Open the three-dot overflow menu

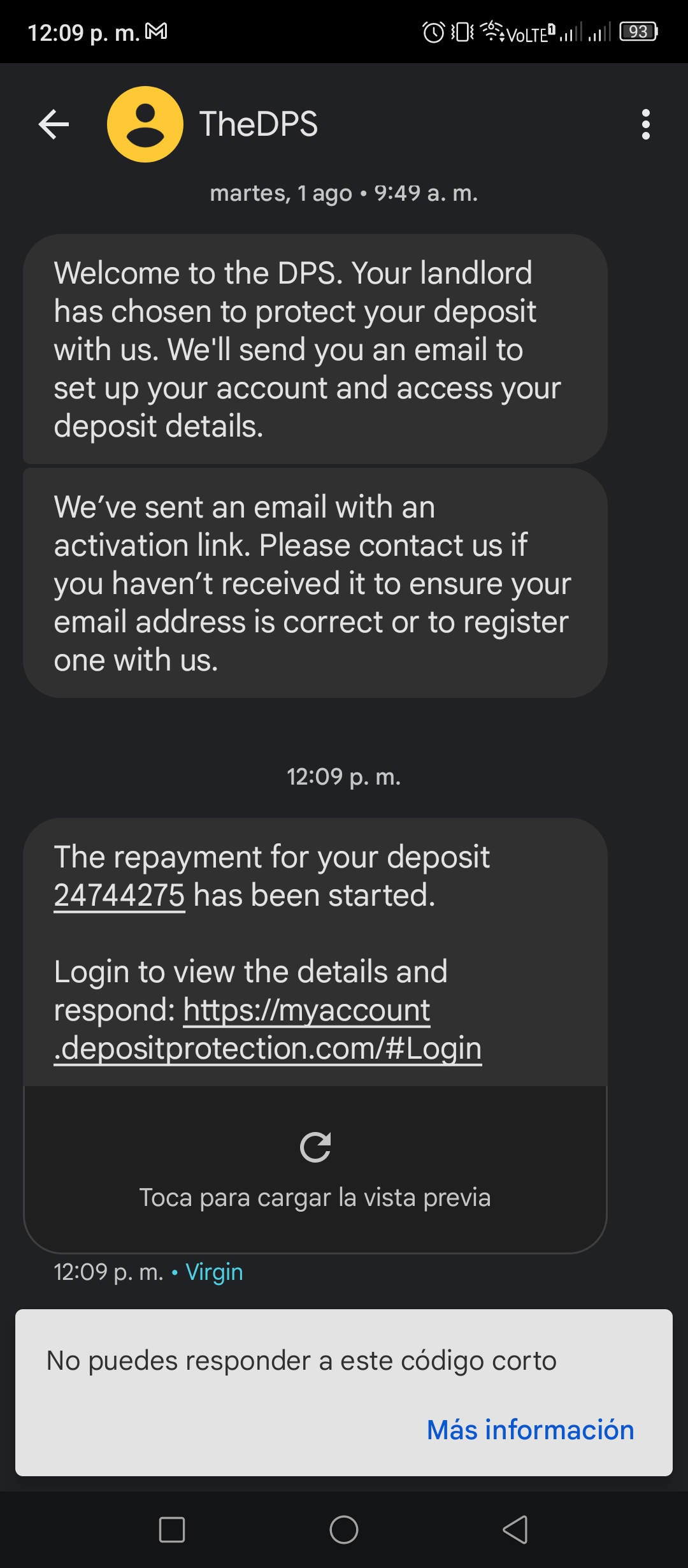coord(645,124)
